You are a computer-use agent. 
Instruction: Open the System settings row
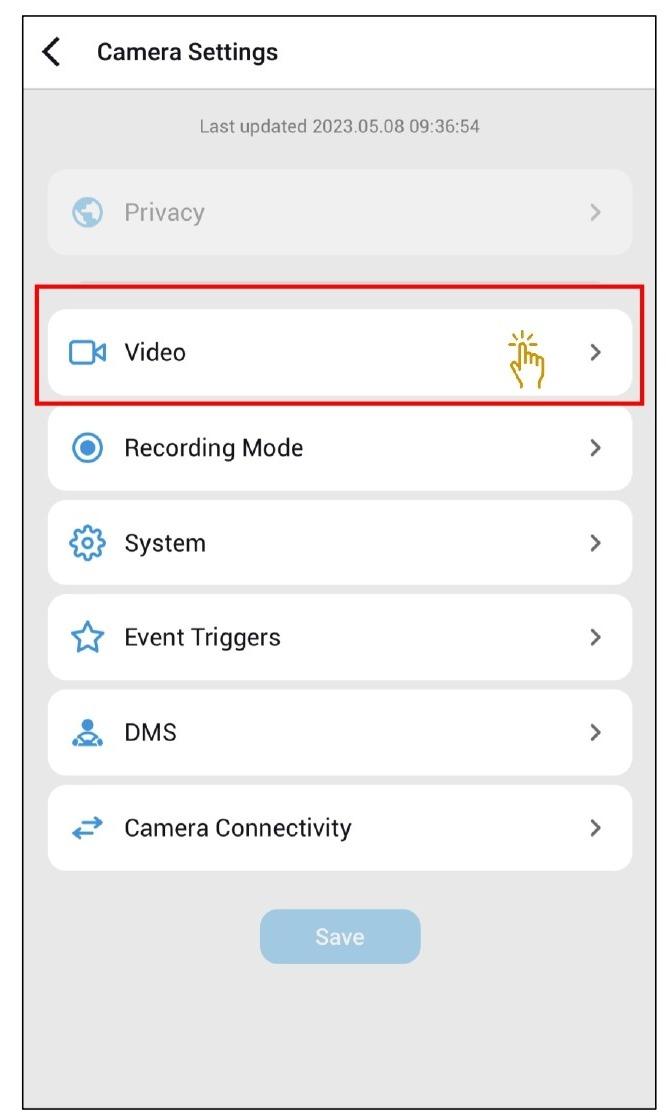pyautogui.click(x=339, y=543)
